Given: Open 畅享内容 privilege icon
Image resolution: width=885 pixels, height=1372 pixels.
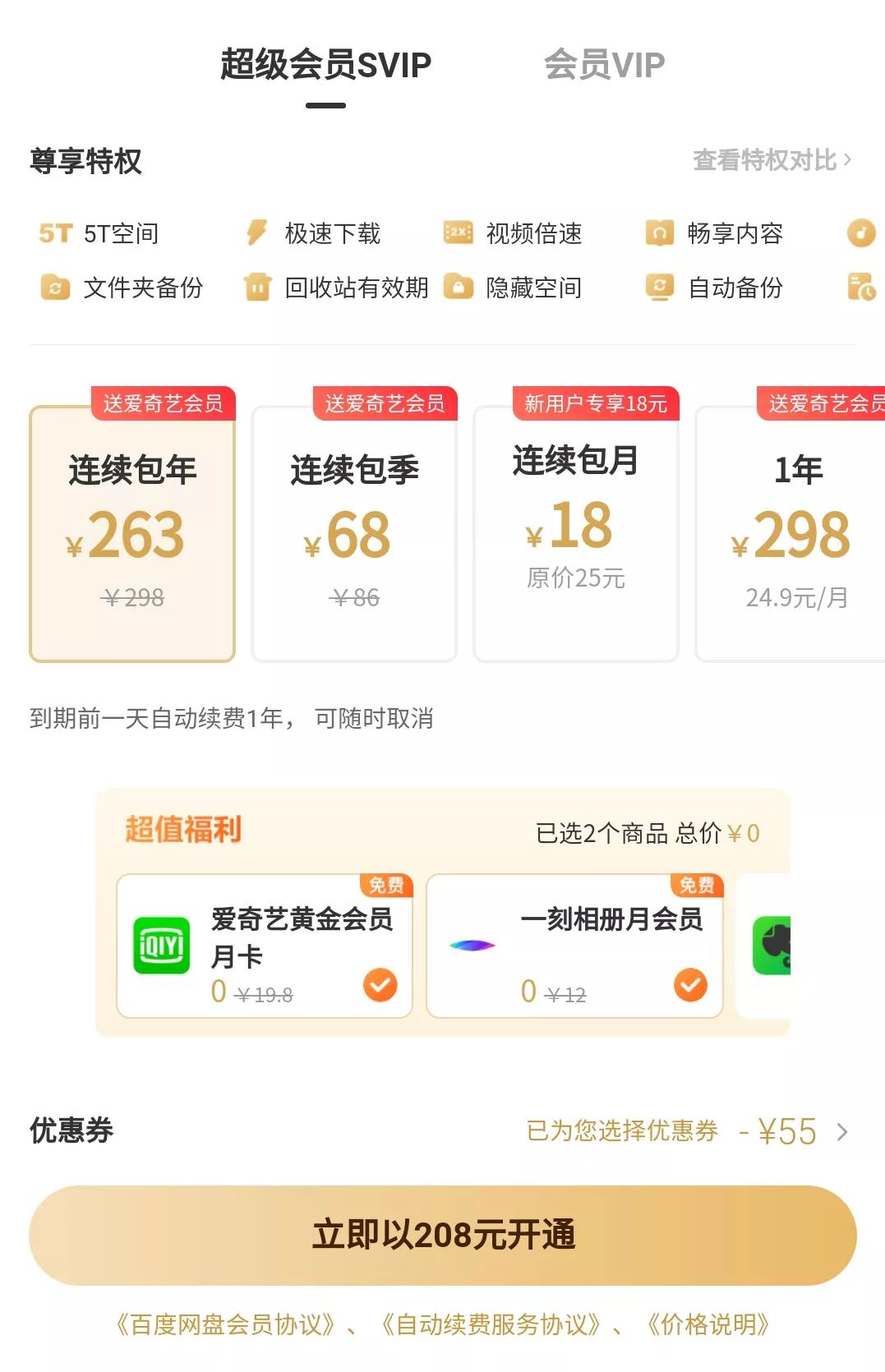Looking at the screenshot, I should [x=656, y=233].
